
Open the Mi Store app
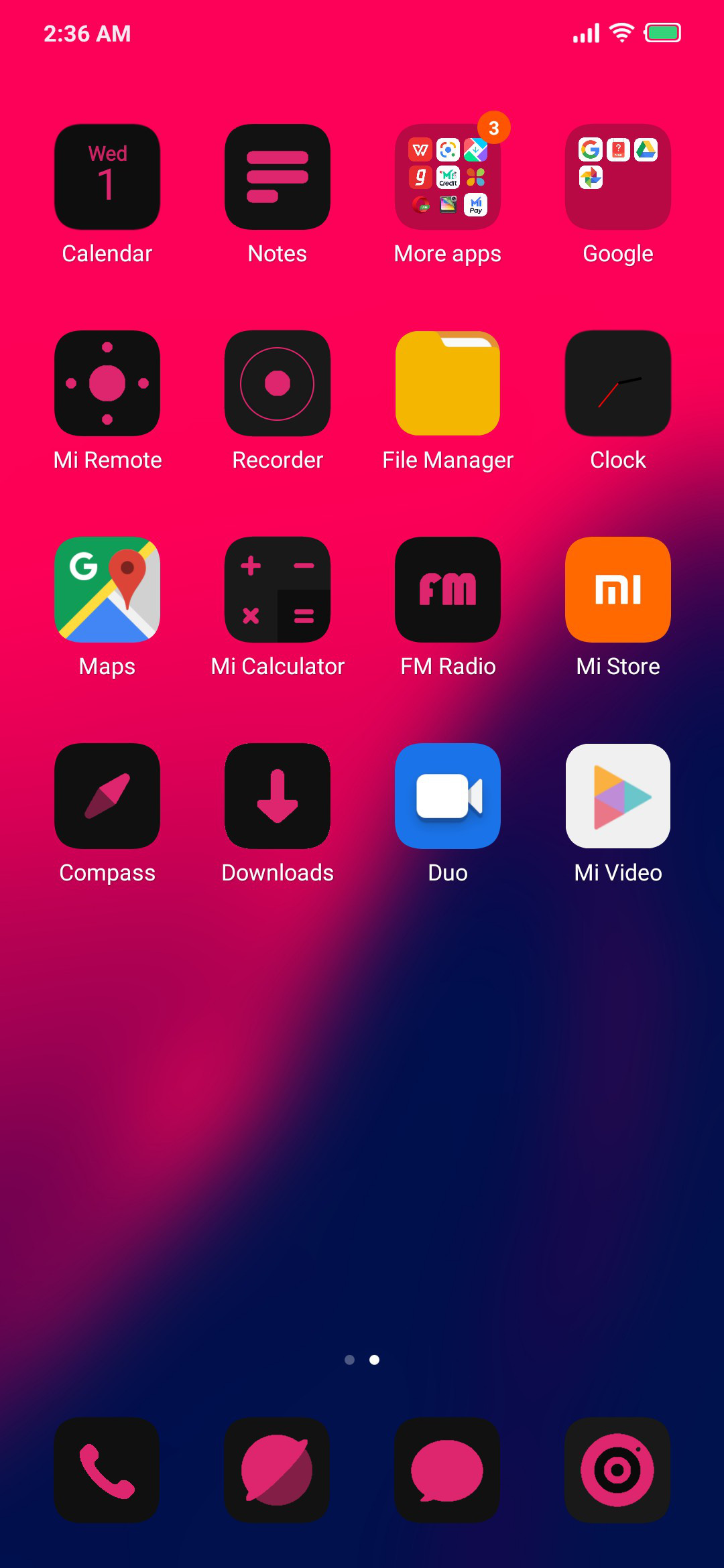(x=618, y=590)
